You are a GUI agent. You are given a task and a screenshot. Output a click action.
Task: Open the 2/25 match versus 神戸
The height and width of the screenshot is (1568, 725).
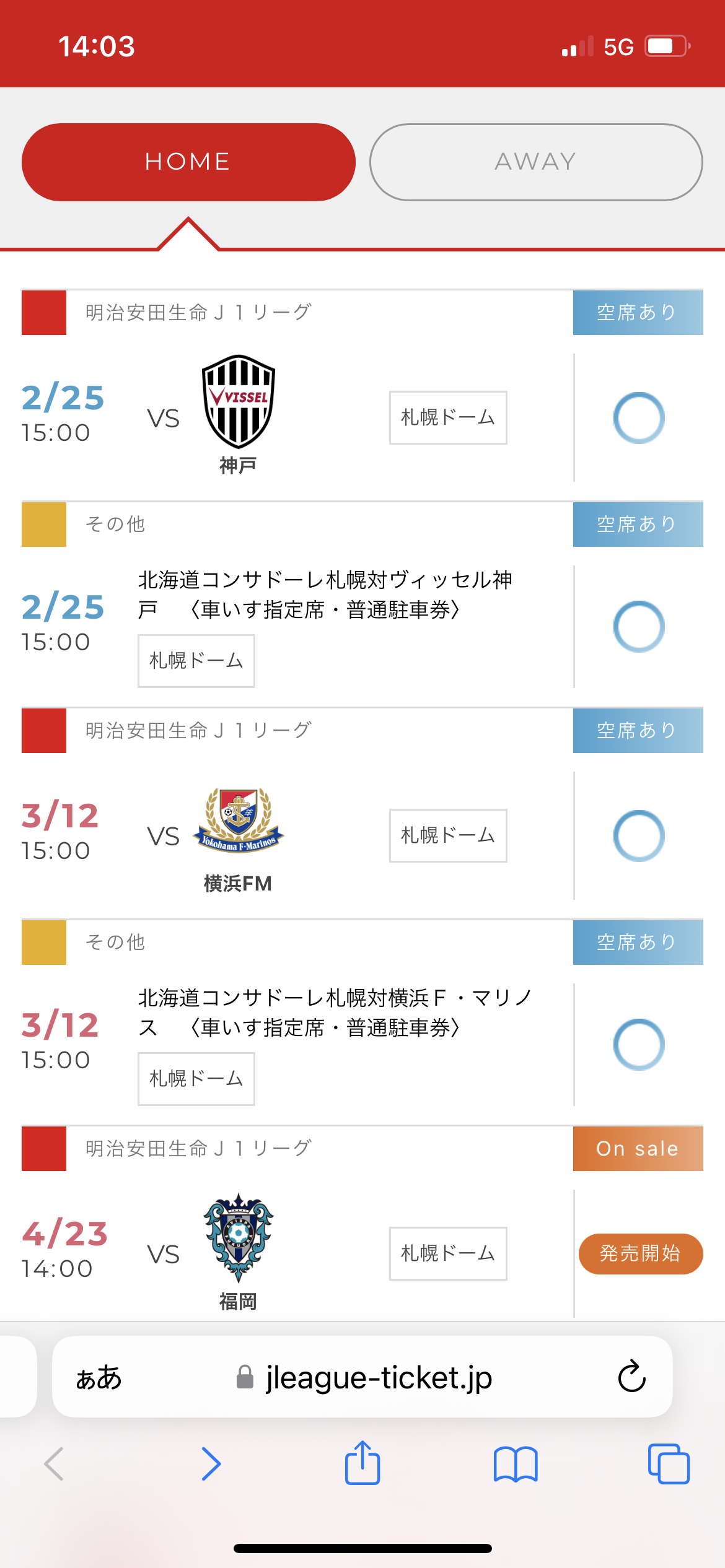638,418
